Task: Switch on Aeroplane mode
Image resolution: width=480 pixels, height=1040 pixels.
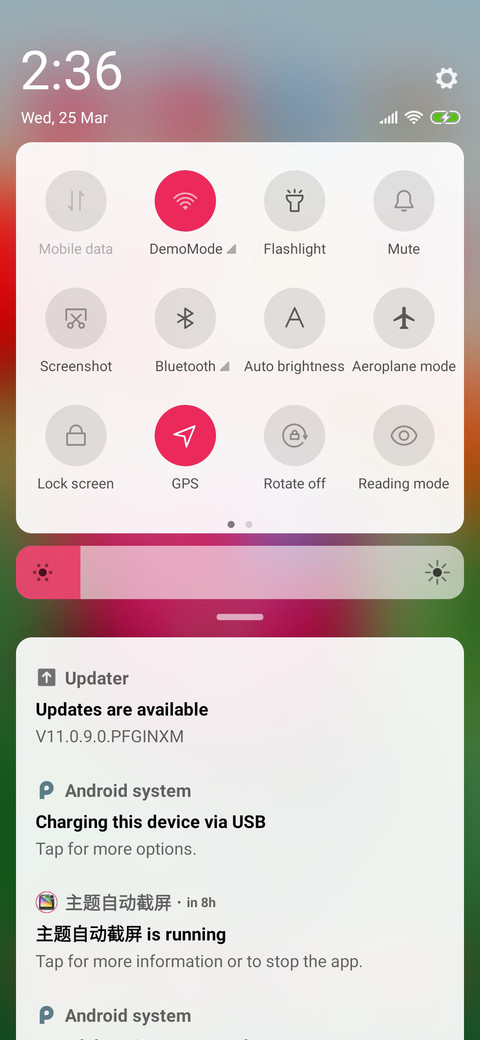Action: pyautogui.click(x=404, y=318)
